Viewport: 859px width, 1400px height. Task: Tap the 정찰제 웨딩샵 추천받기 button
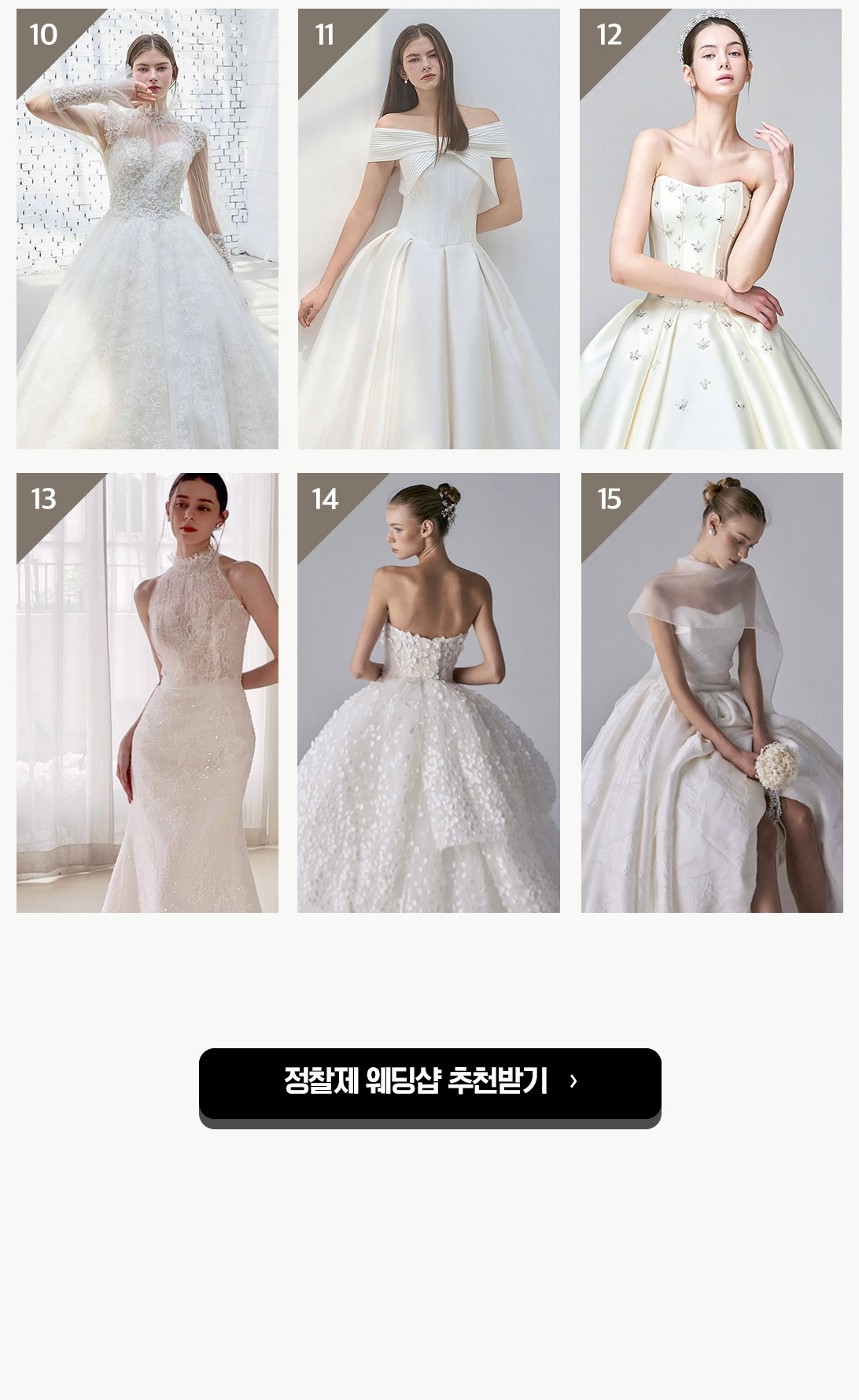pos(429,1082)
